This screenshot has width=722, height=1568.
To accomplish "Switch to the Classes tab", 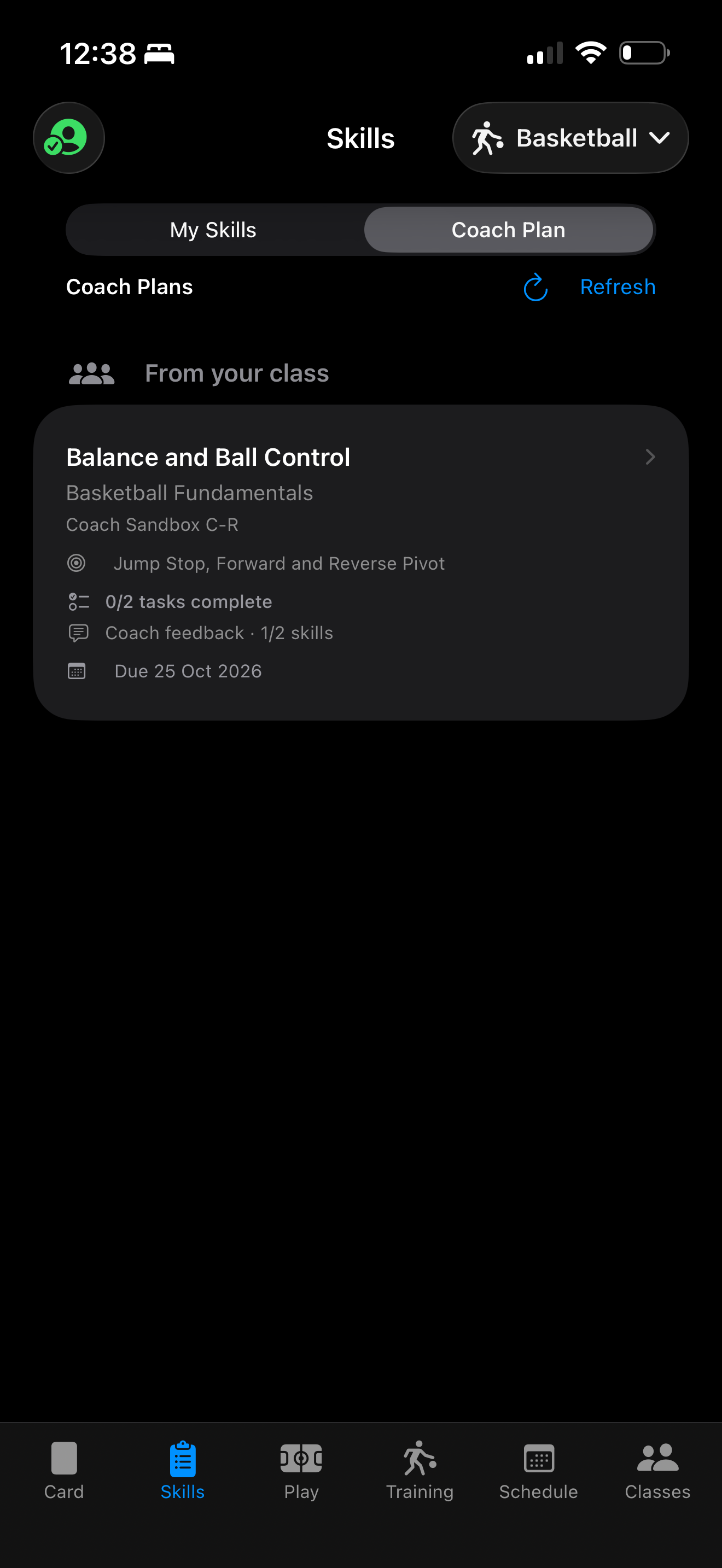I will (657, 1471).
